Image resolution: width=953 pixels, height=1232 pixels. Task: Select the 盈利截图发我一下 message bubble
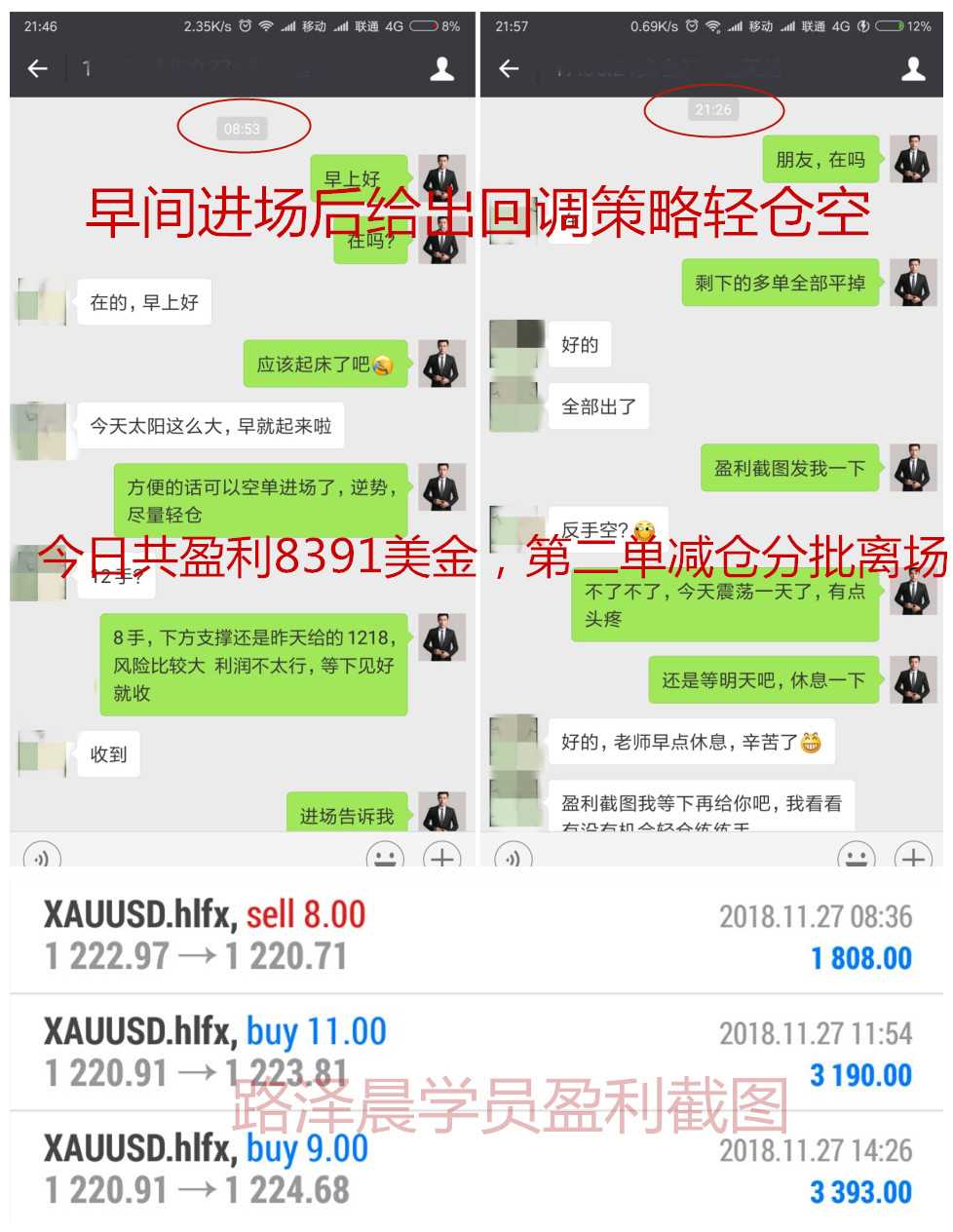pyautogui.click(x=789, y=467)
